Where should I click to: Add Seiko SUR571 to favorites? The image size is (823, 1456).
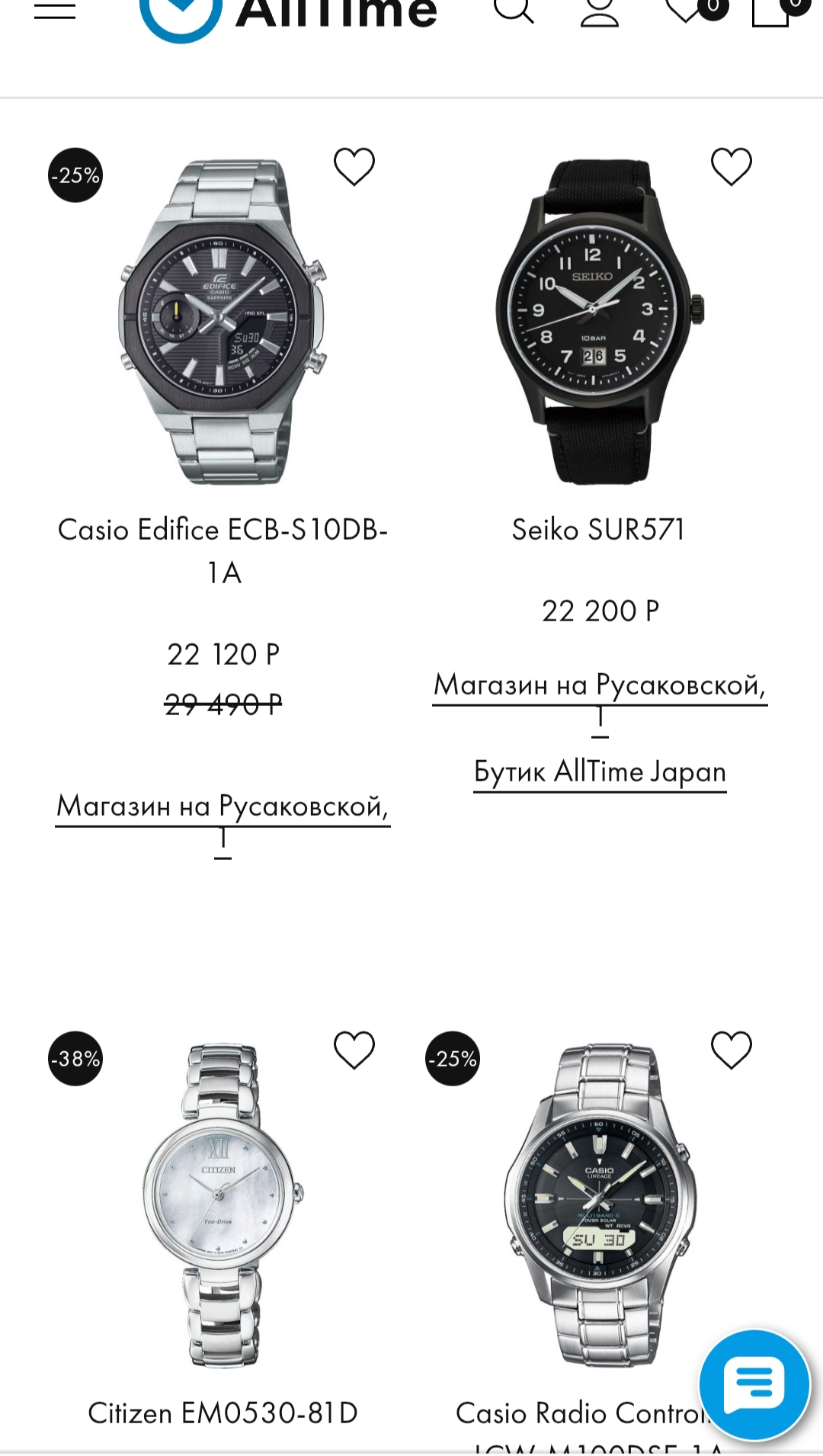732,167
